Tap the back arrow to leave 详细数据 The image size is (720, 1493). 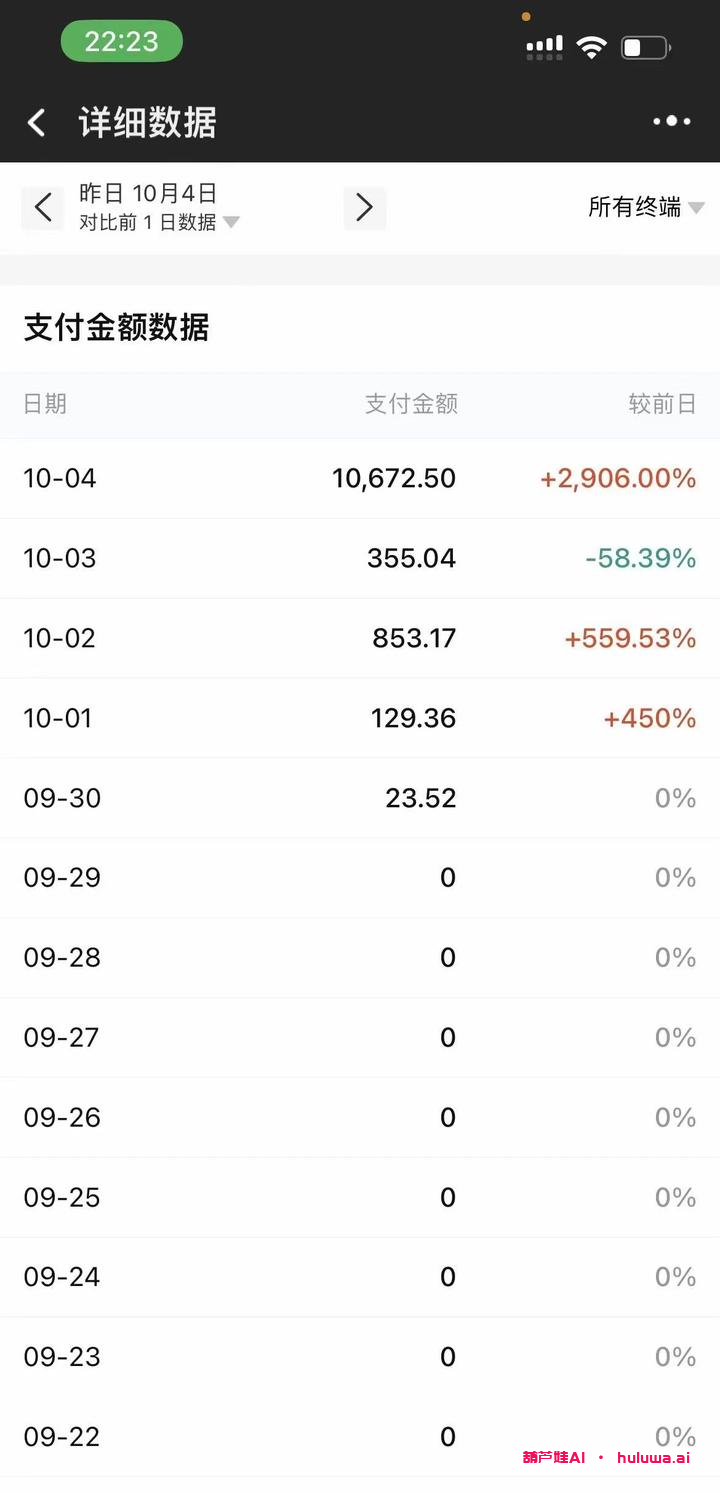point(35,121)
